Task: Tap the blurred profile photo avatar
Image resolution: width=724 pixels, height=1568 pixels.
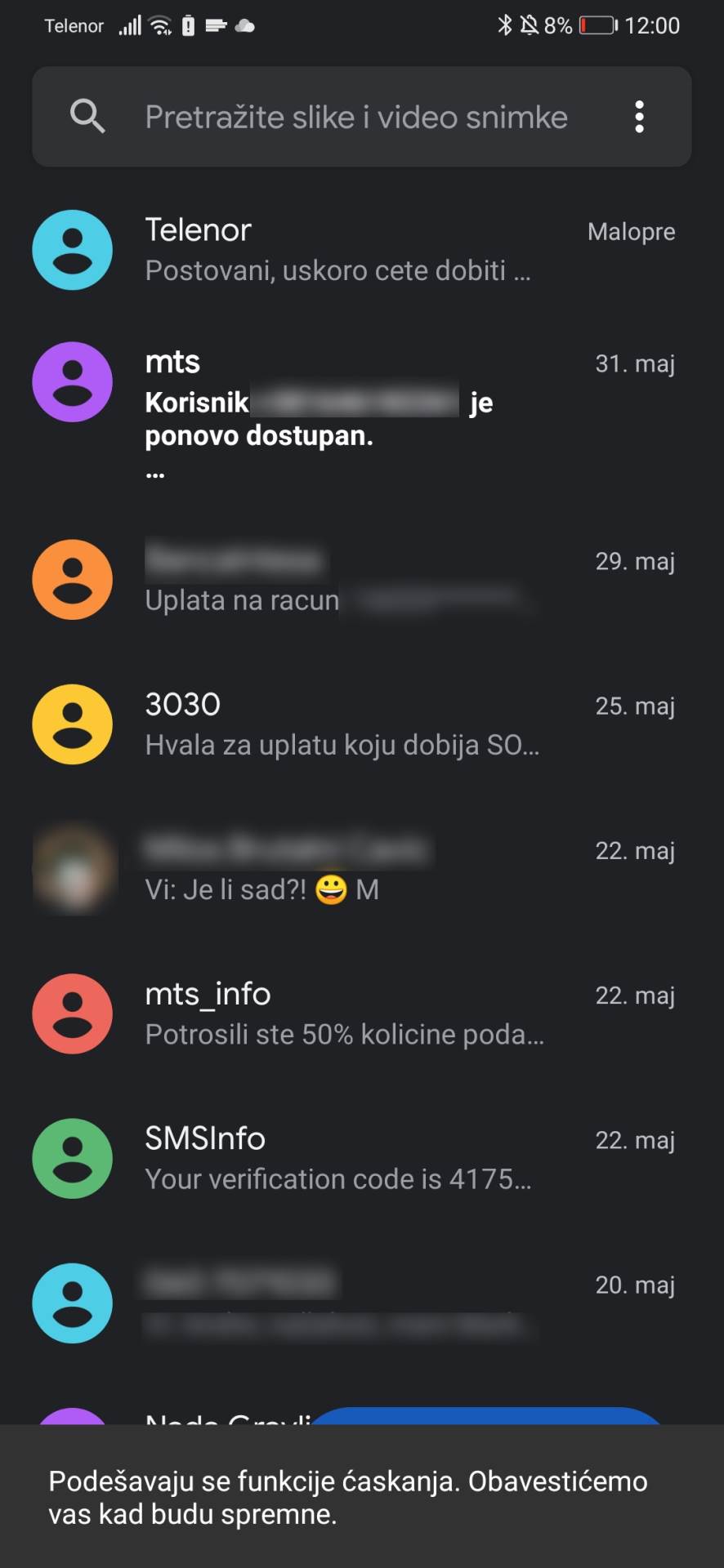Action: [x=72, y=868]
